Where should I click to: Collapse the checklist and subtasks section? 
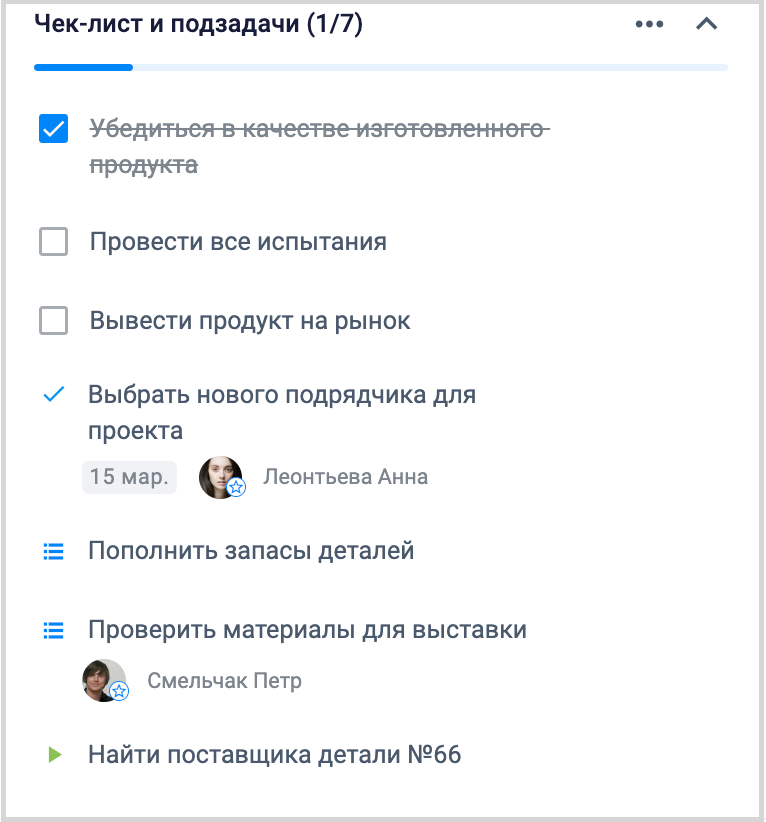point(706,24)
